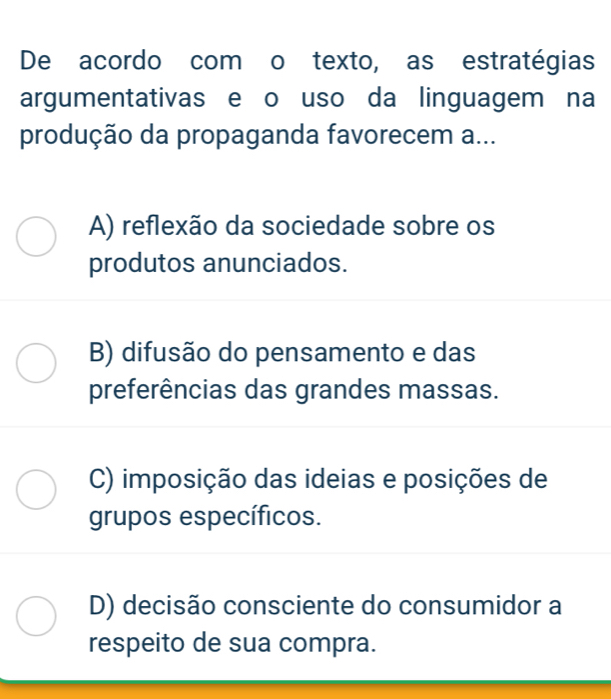Screen dimensions: 611x699
Task: Choose answer B, difusão do pensamento
Action: [36, 364]
